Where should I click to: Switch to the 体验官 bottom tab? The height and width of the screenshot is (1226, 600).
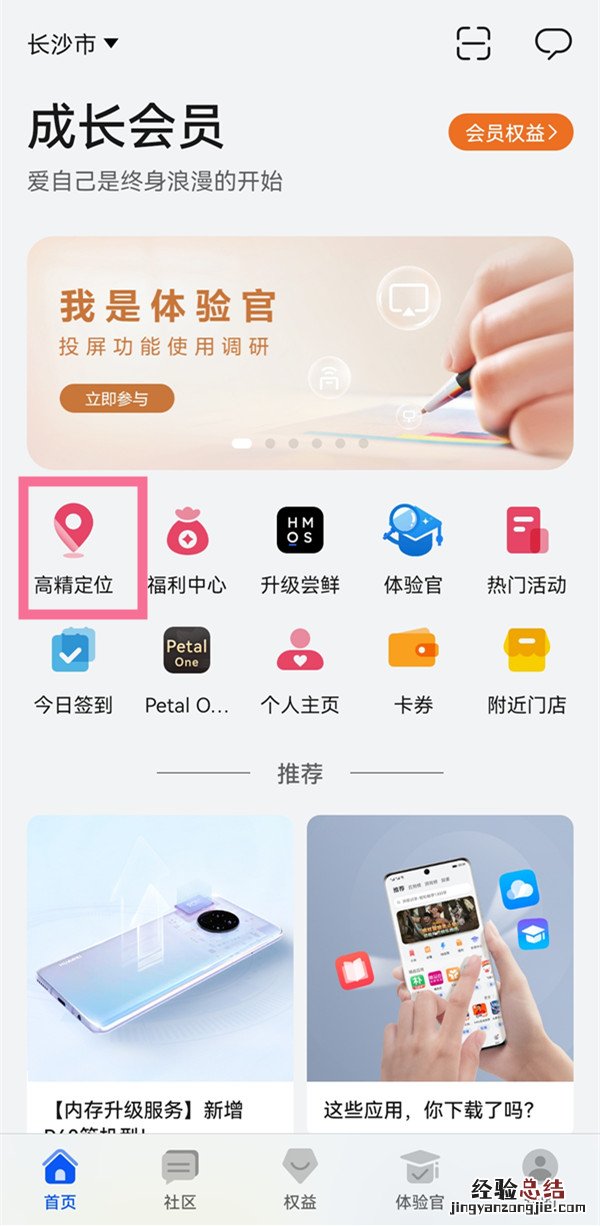pyautogui.click(x=420, y=1180)
